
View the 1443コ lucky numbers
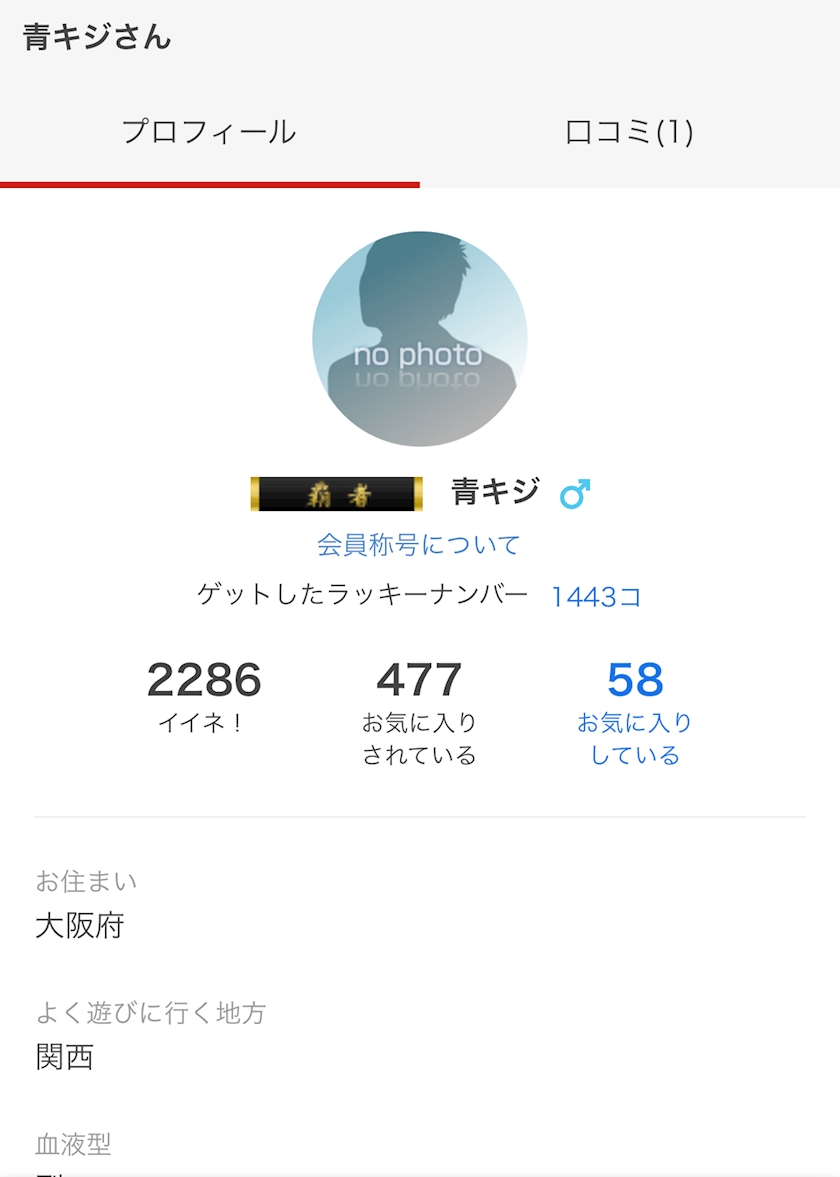pyautogui.click(x=597, y=597)
